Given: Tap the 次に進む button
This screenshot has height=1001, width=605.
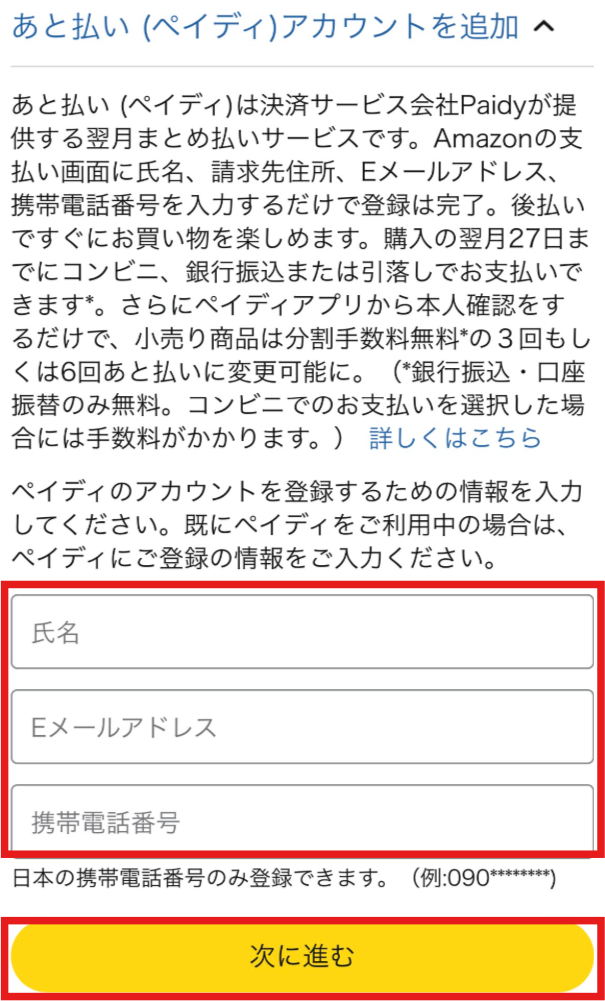Looking at the screenshot, I should (302, 956).
